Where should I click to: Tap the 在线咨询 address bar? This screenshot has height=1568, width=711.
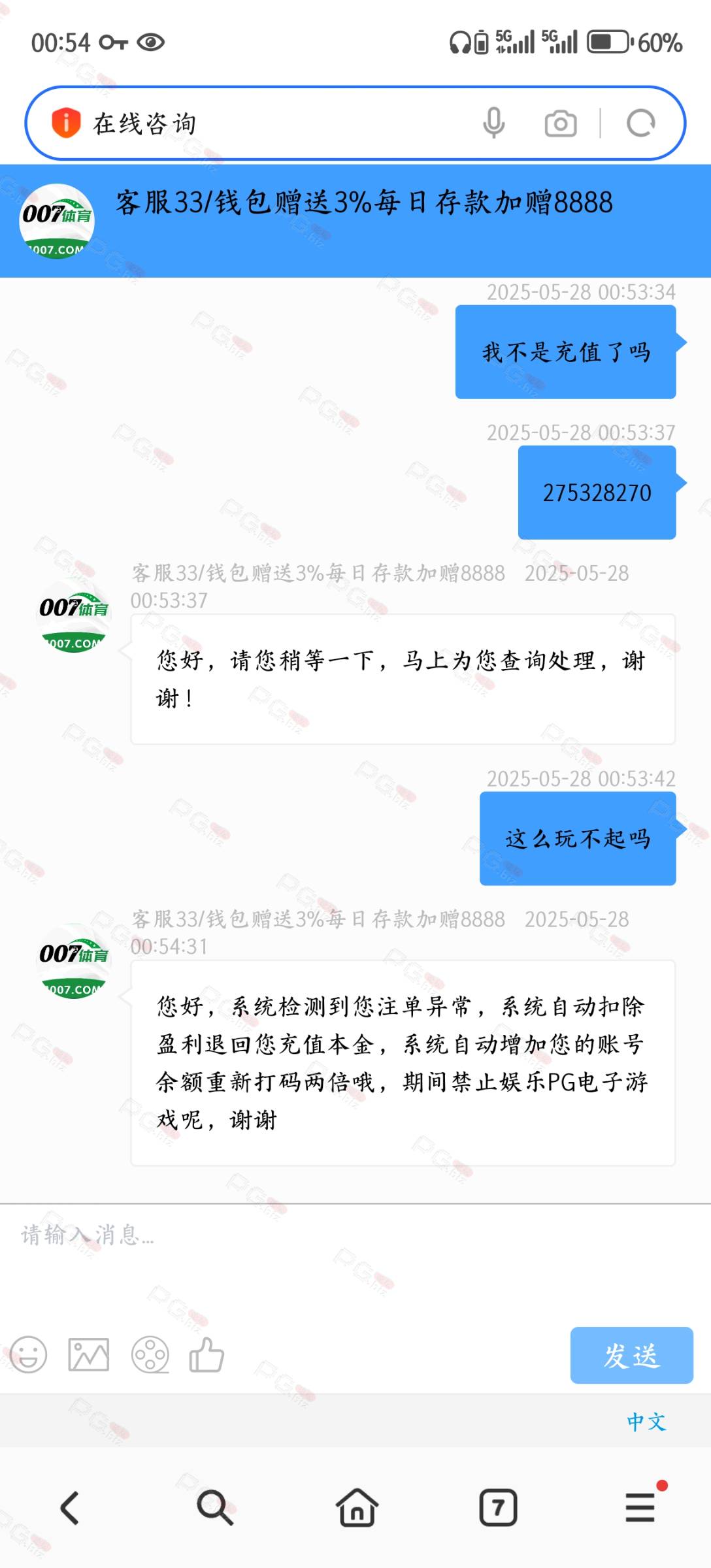274,123
